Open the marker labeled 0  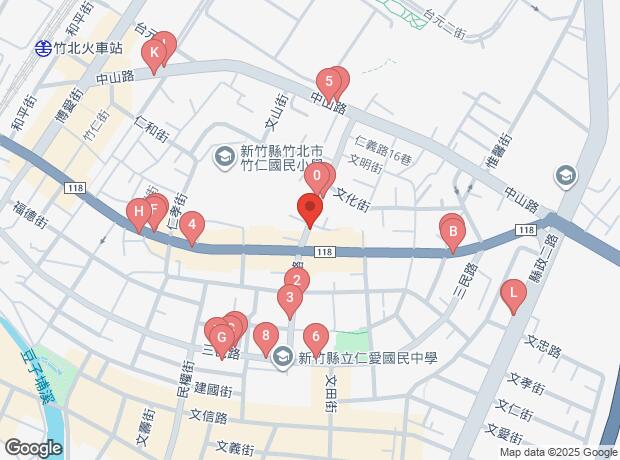[316, 179]
